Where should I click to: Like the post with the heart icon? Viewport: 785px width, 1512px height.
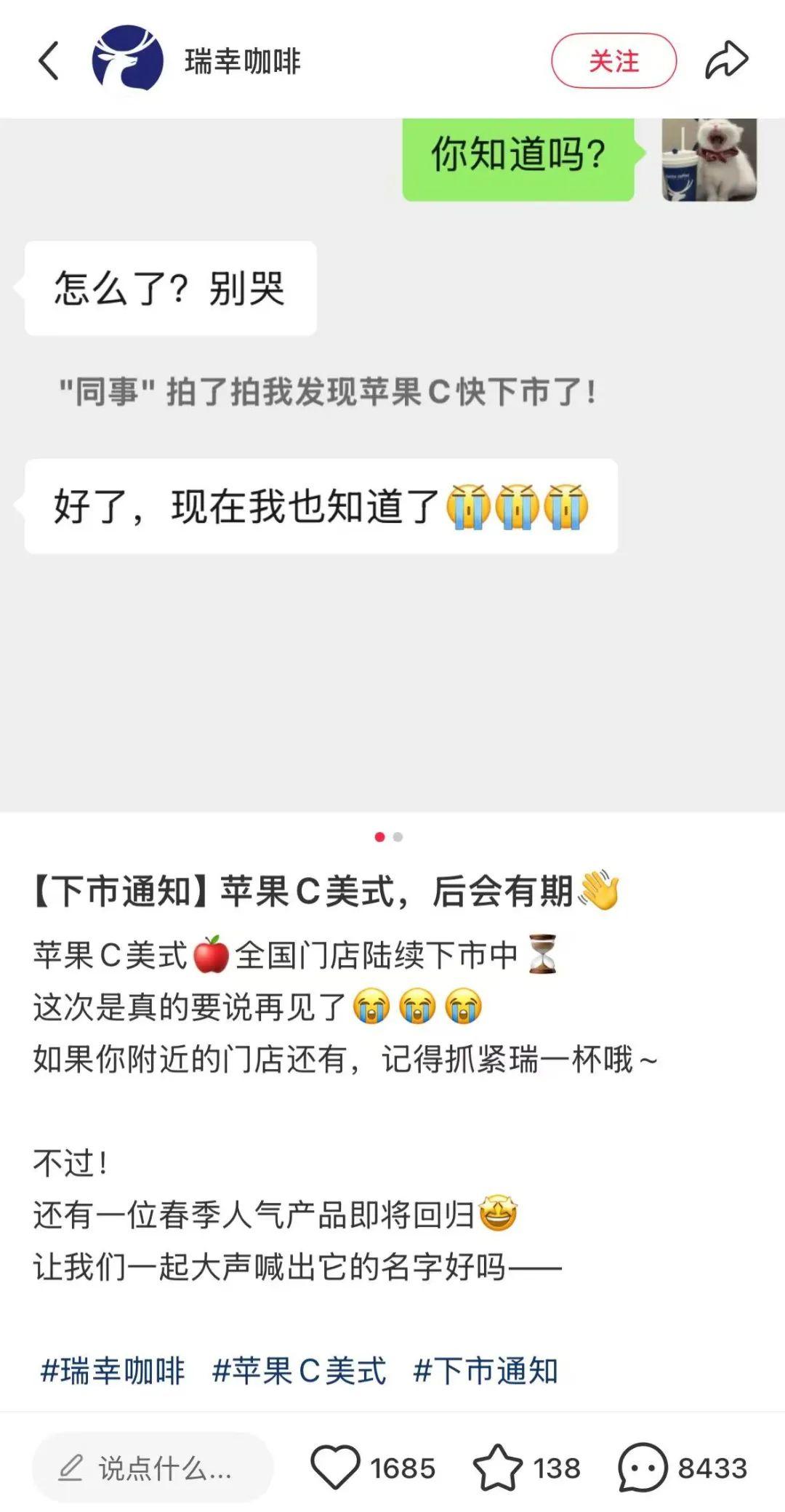[x=335, y=1468]
